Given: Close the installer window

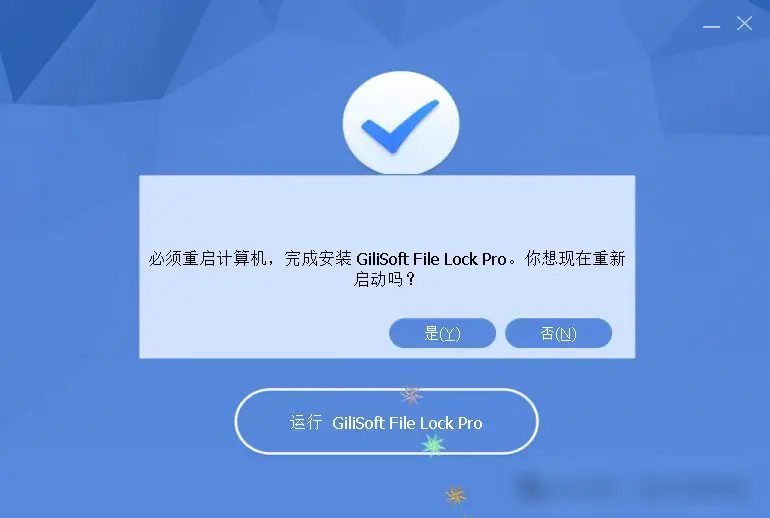Looking at the screenshot, I should coord(744,24).
